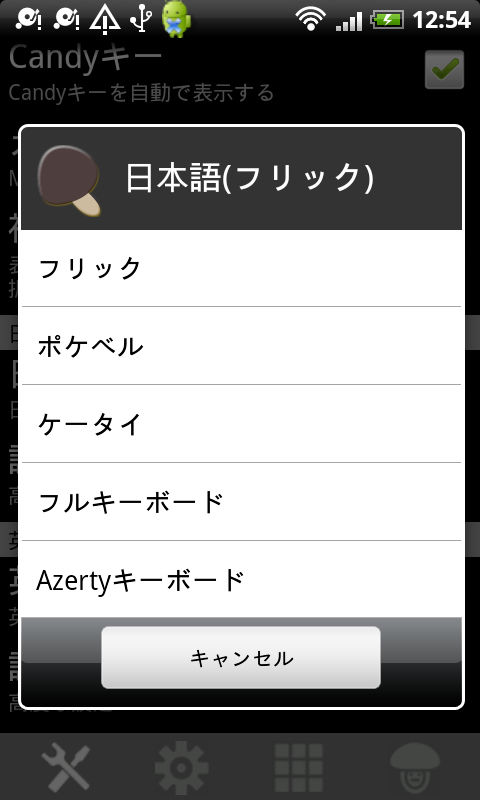Pick the ケータイ input style

(240, 424)
